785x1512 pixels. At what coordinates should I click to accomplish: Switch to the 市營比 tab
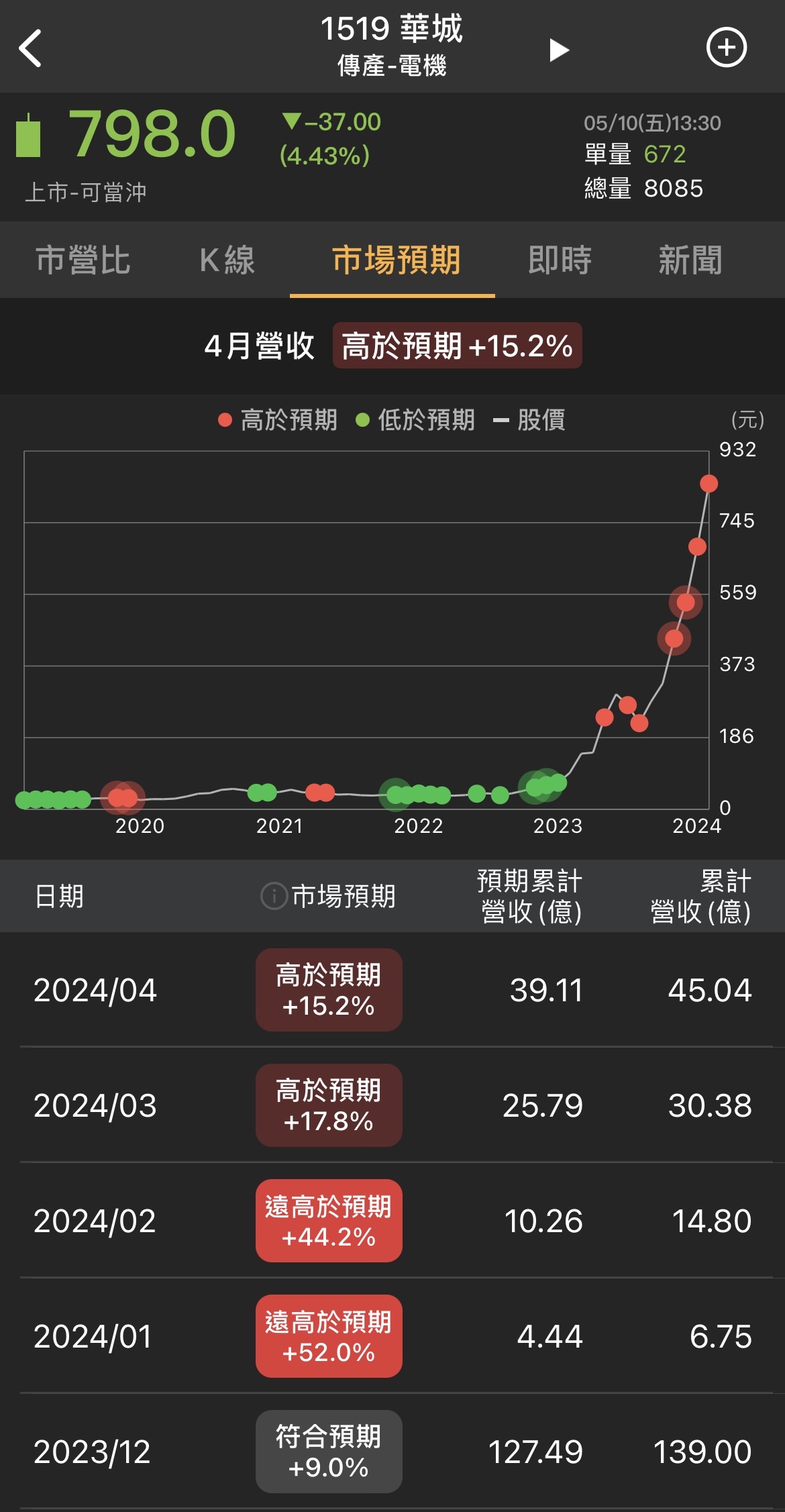83,260
